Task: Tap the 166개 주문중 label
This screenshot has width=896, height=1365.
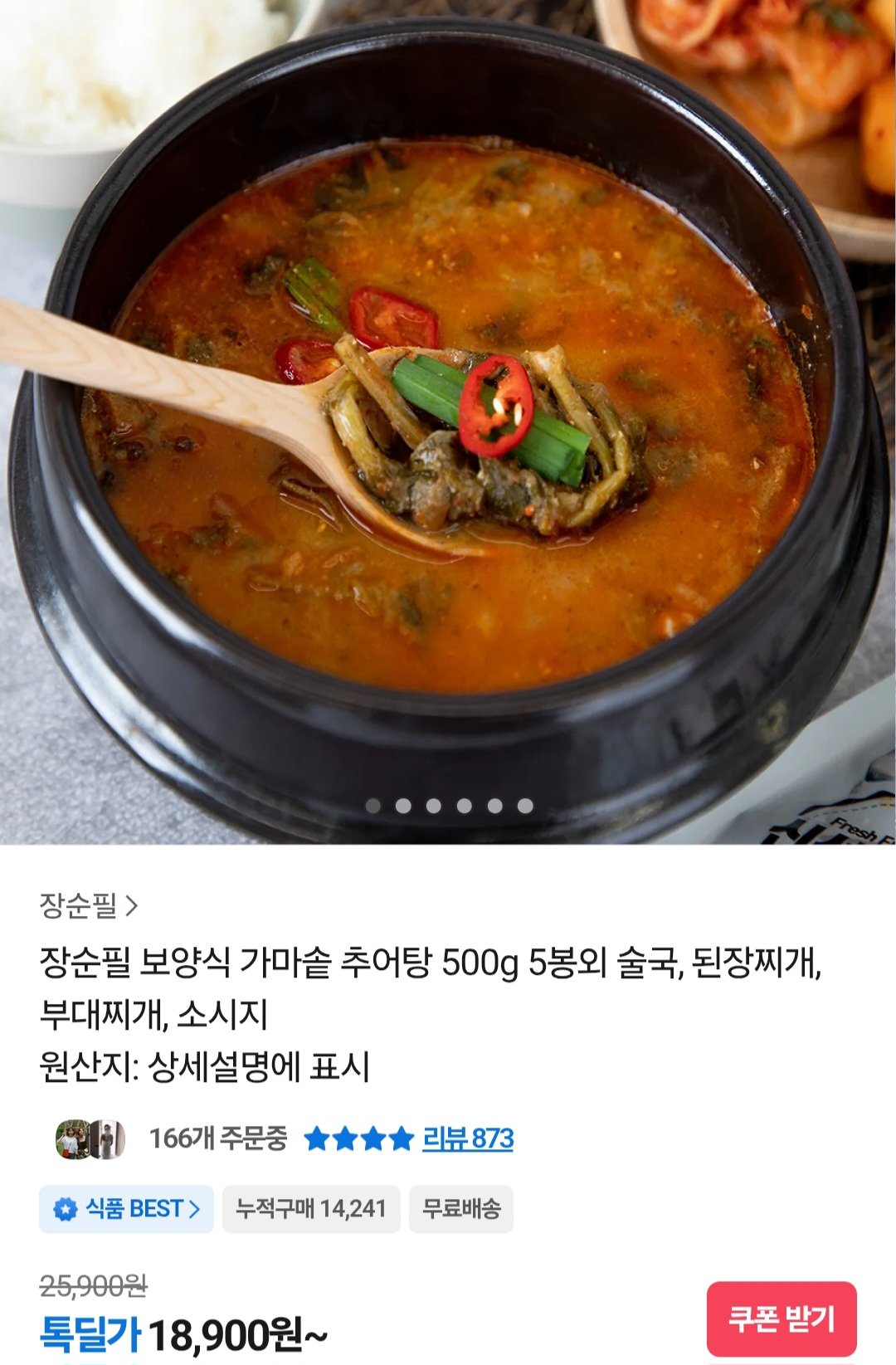Action: [x=217, y=1139]
